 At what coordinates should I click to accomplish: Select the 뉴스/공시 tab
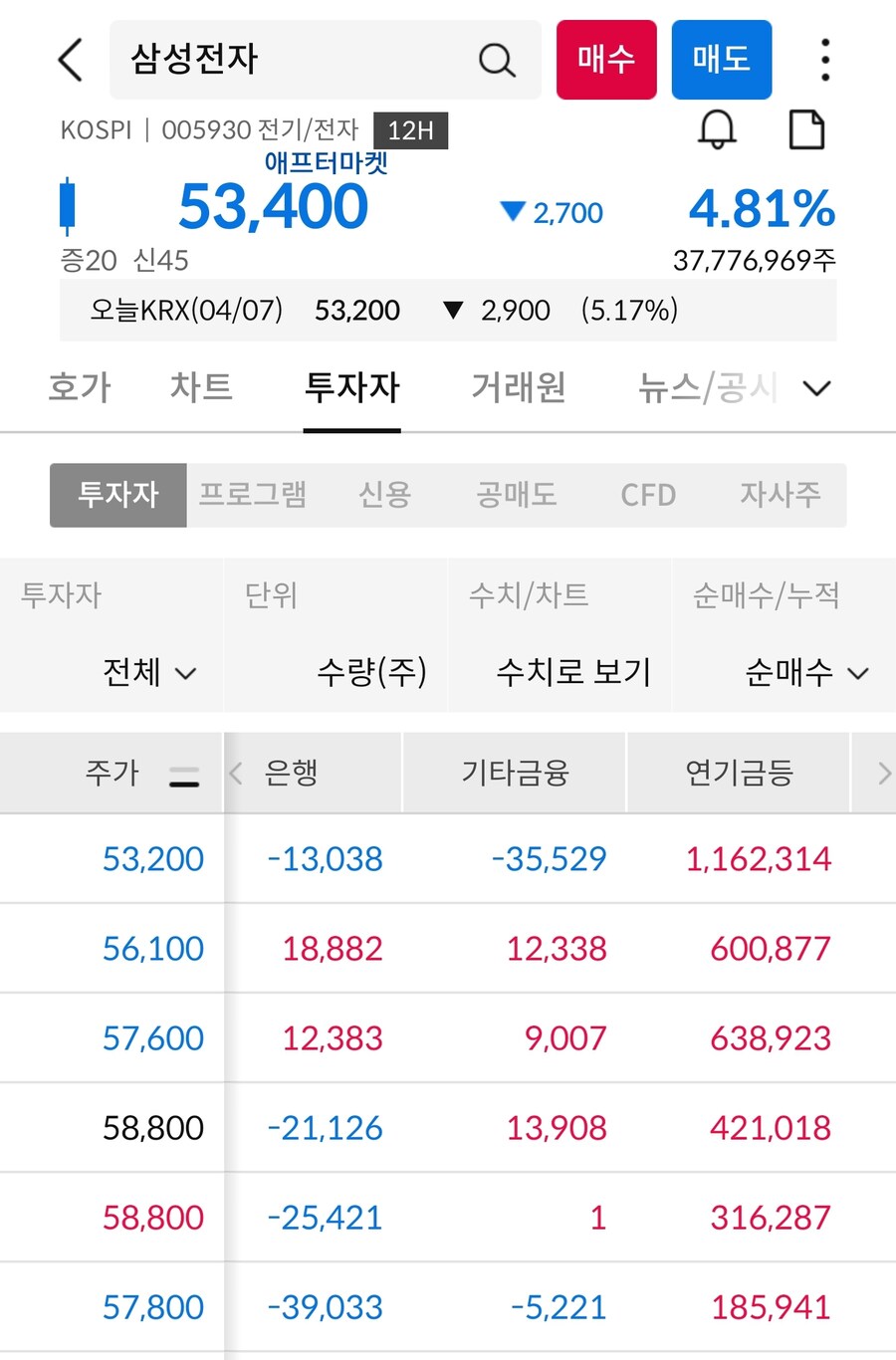coord(707,387)
